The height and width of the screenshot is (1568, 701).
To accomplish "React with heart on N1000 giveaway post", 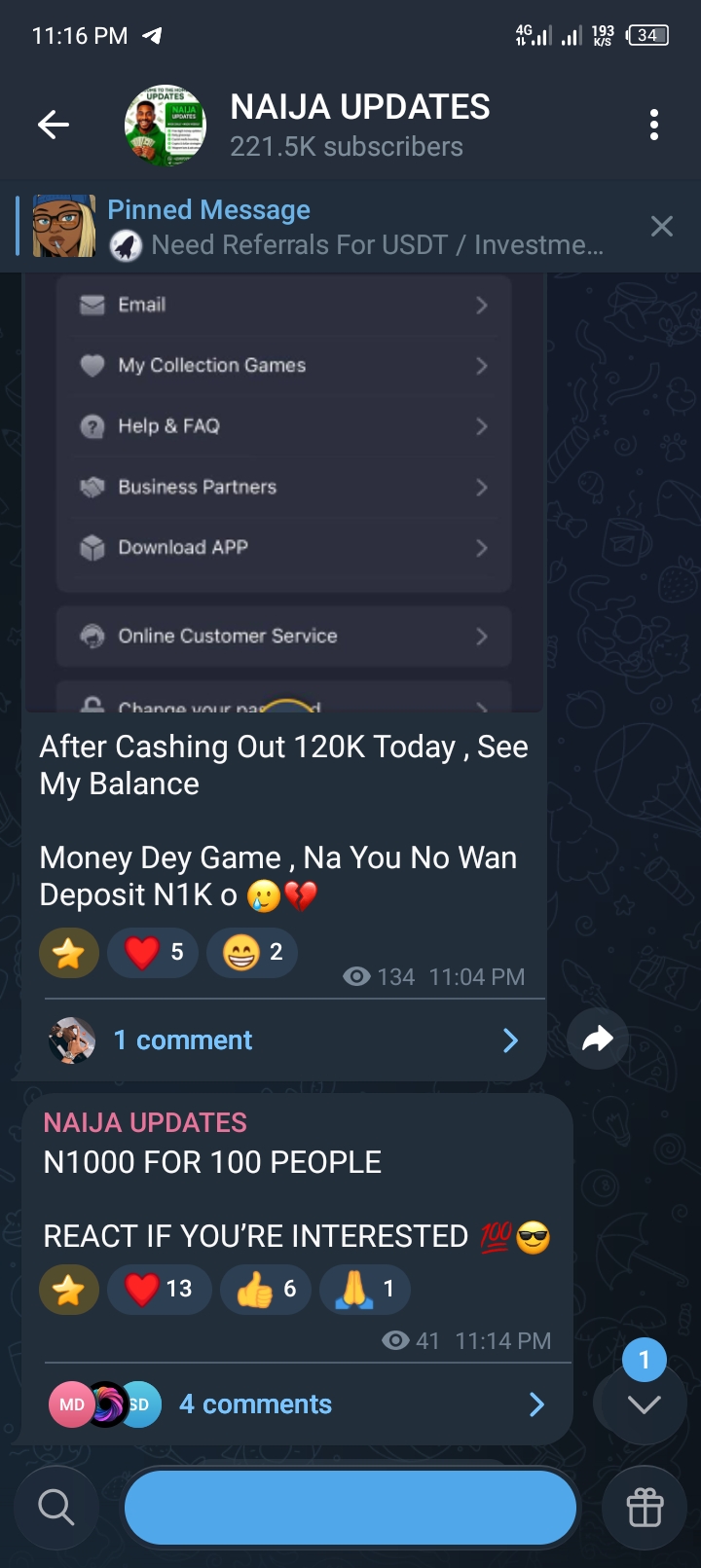I will [159, 1290].
